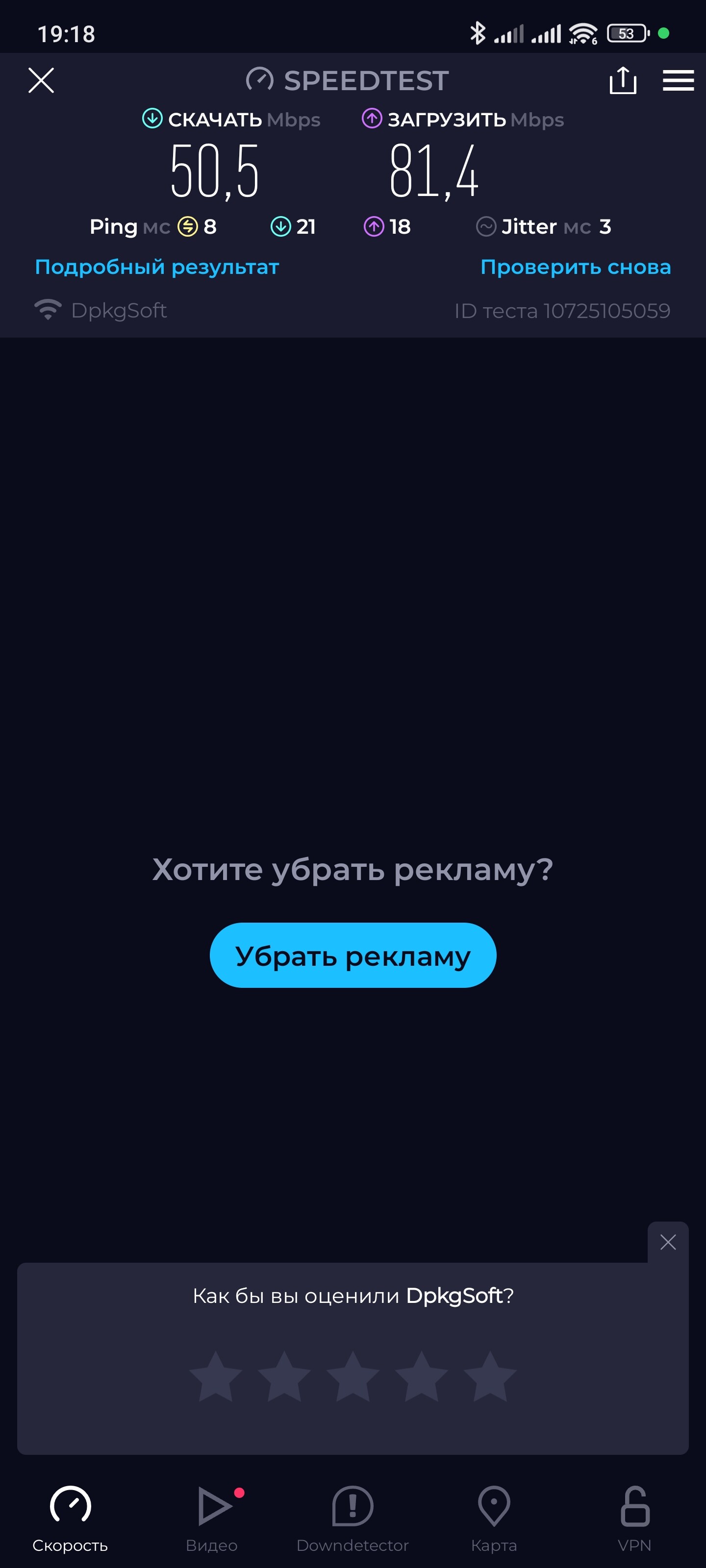Share the speed test result
The height and width of the screenshot is (1568, 706).
(623, 80)
